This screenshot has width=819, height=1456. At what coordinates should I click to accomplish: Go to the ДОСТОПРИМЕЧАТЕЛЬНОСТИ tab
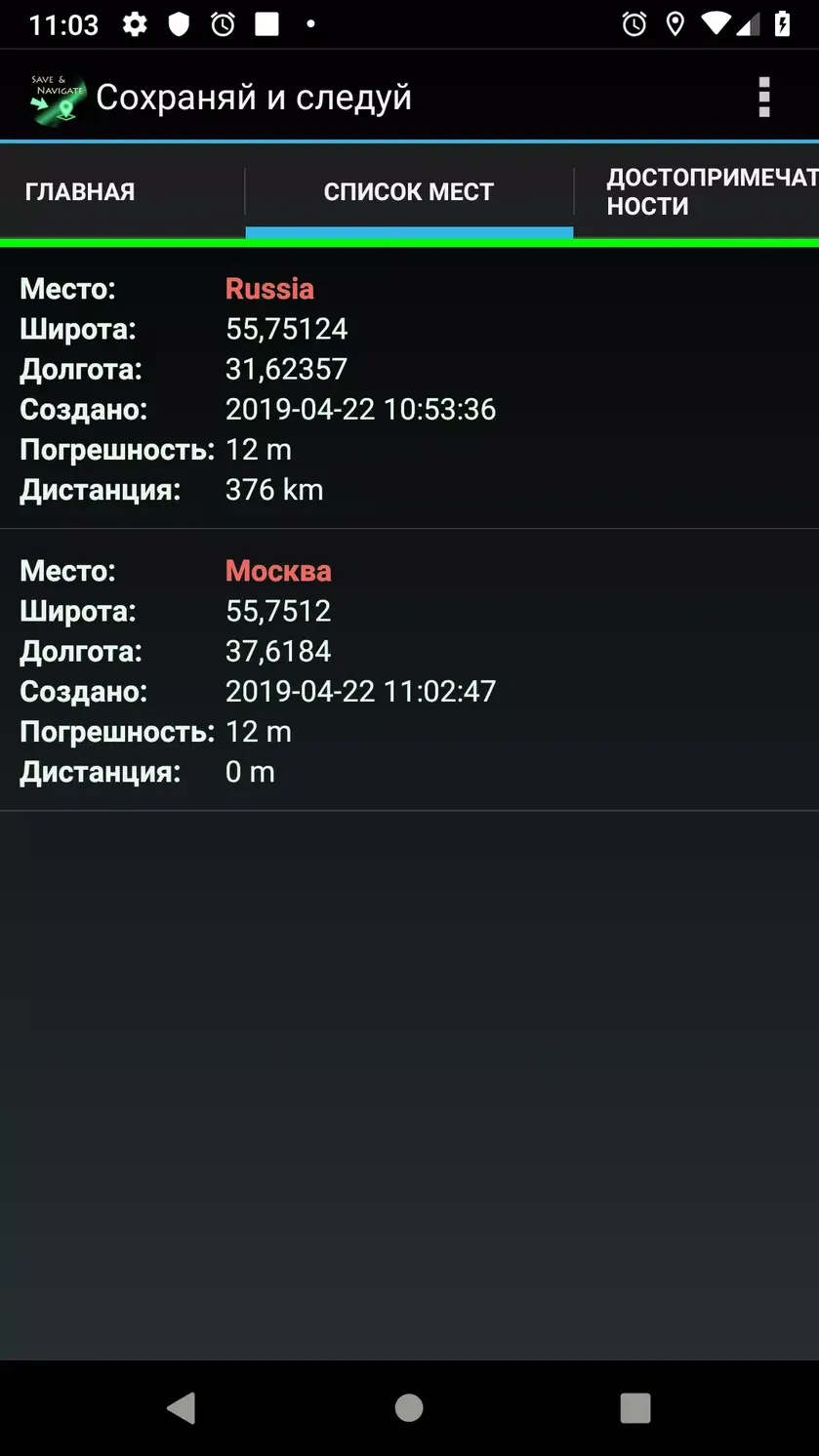pos(697,191)
